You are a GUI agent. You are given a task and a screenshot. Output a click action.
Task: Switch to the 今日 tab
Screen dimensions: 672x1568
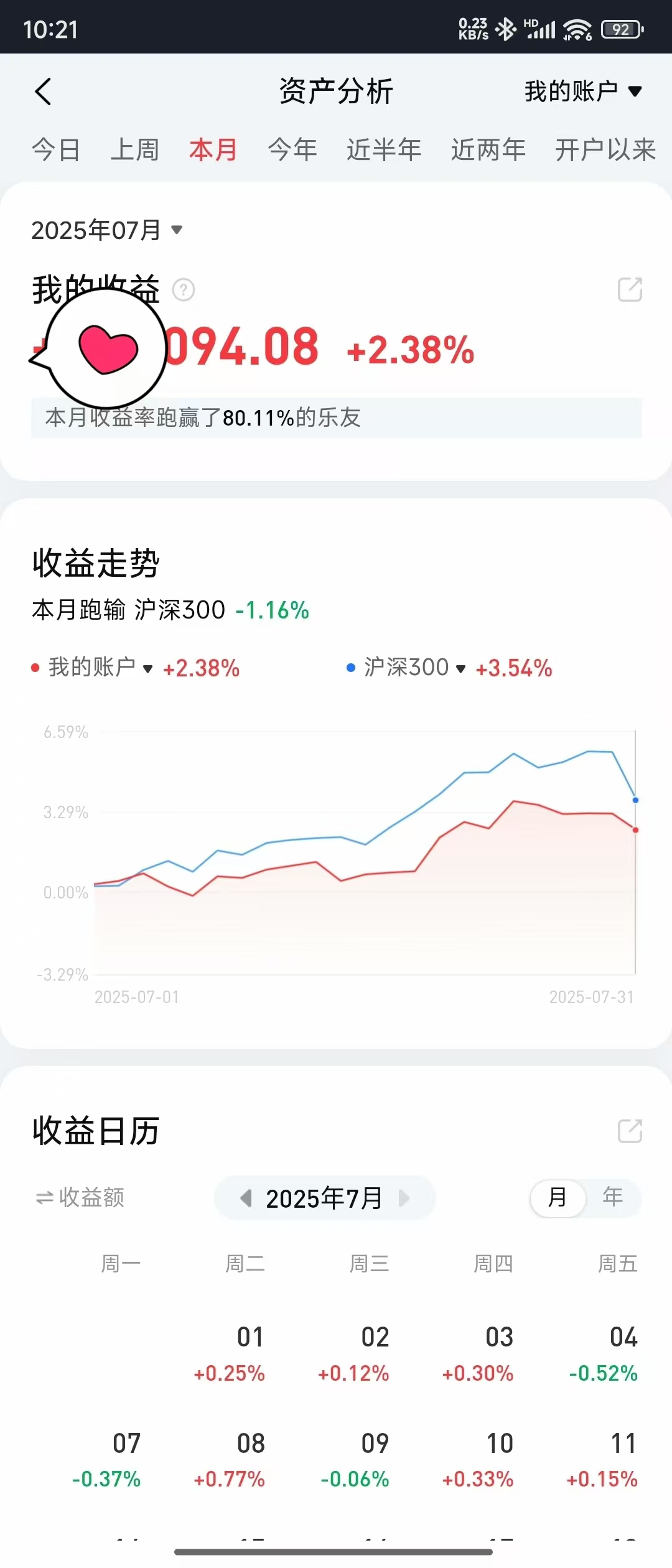(x=56, y=150)
